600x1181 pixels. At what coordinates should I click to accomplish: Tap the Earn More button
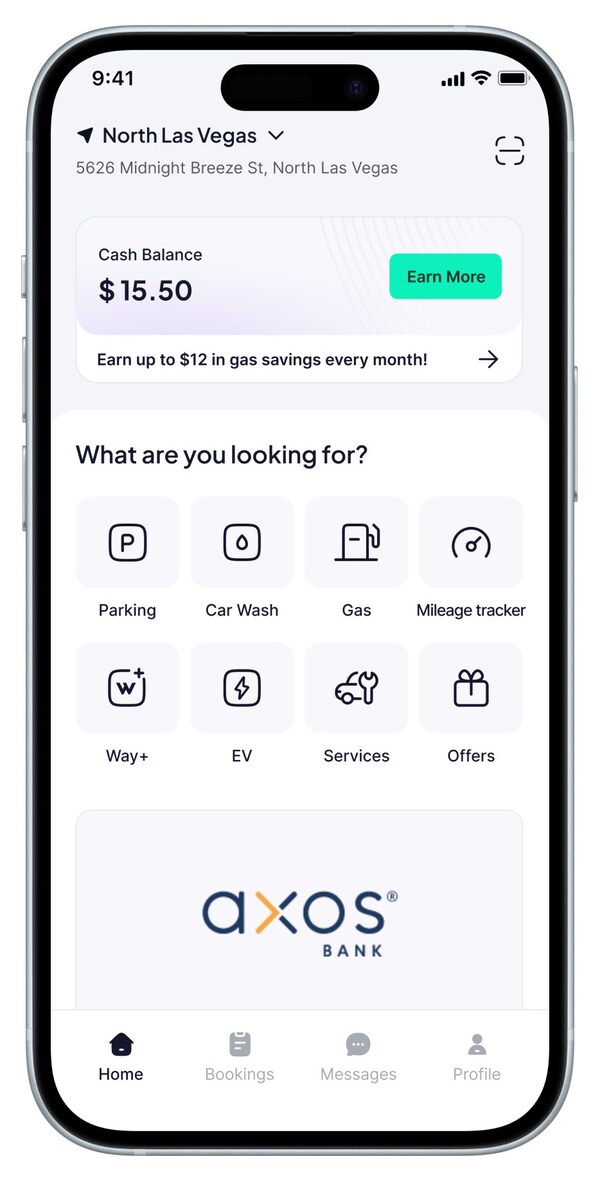click(445, 276)
